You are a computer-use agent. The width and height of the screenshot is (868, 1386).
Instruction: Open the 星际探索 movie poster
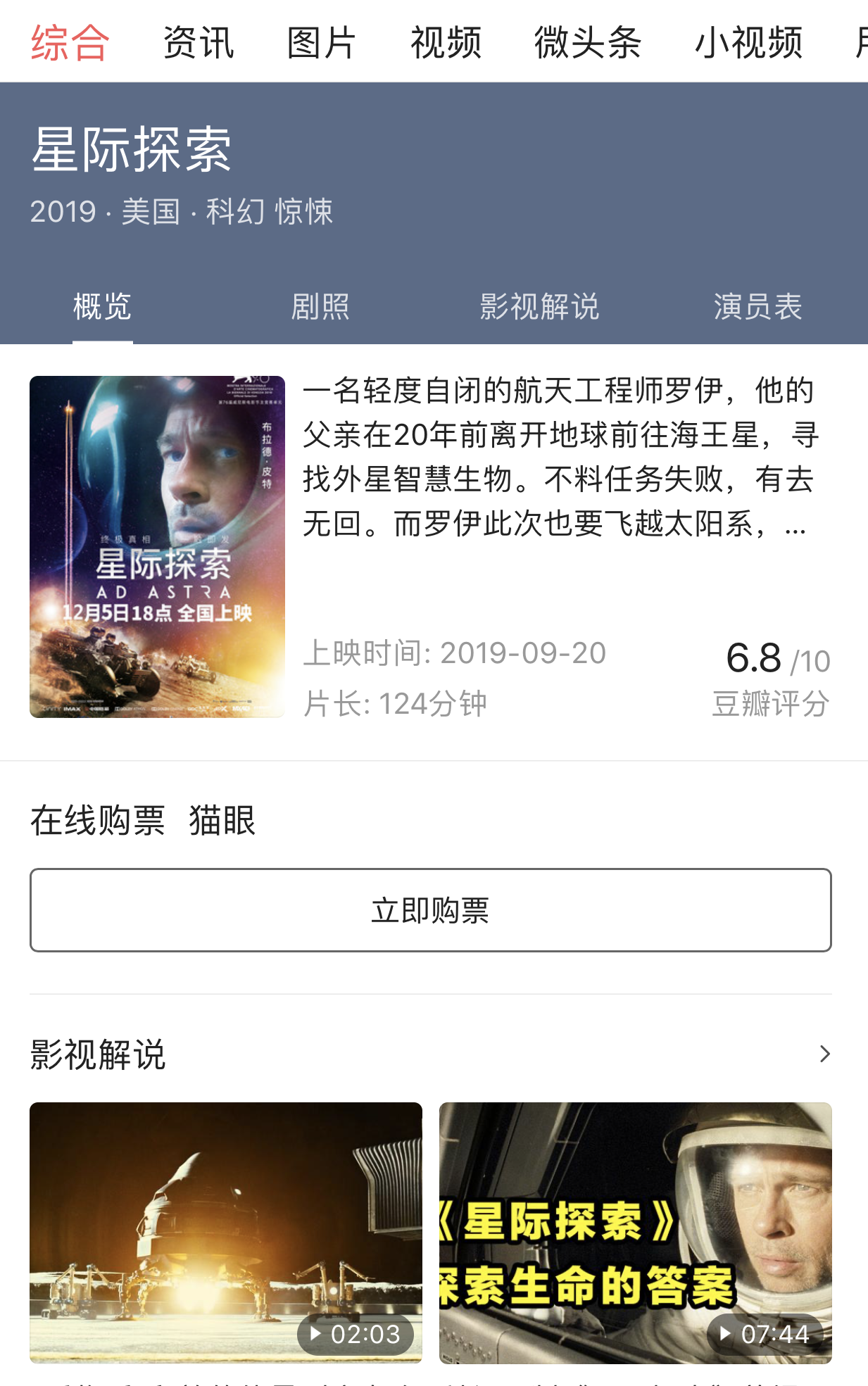(157, 547)
